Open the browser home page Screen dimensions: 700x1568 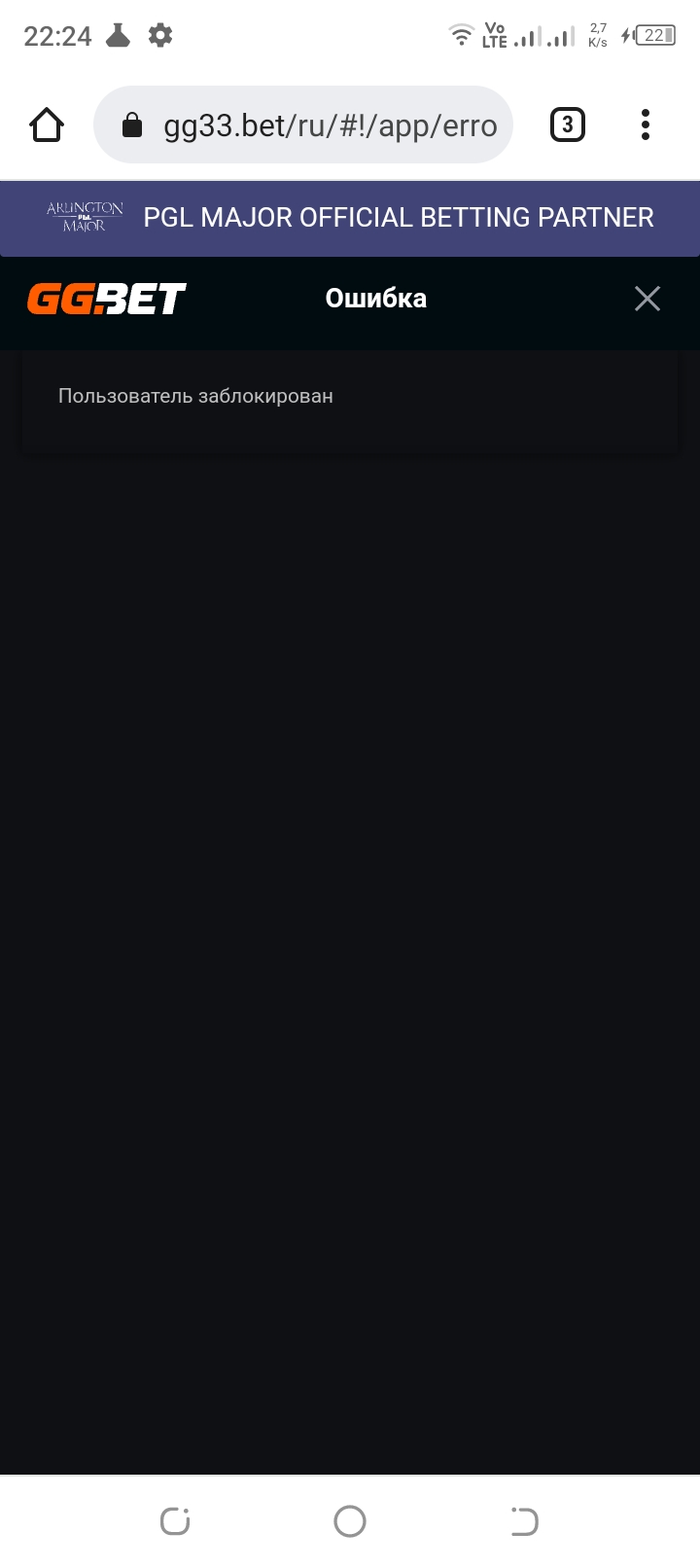coord(47,125)
